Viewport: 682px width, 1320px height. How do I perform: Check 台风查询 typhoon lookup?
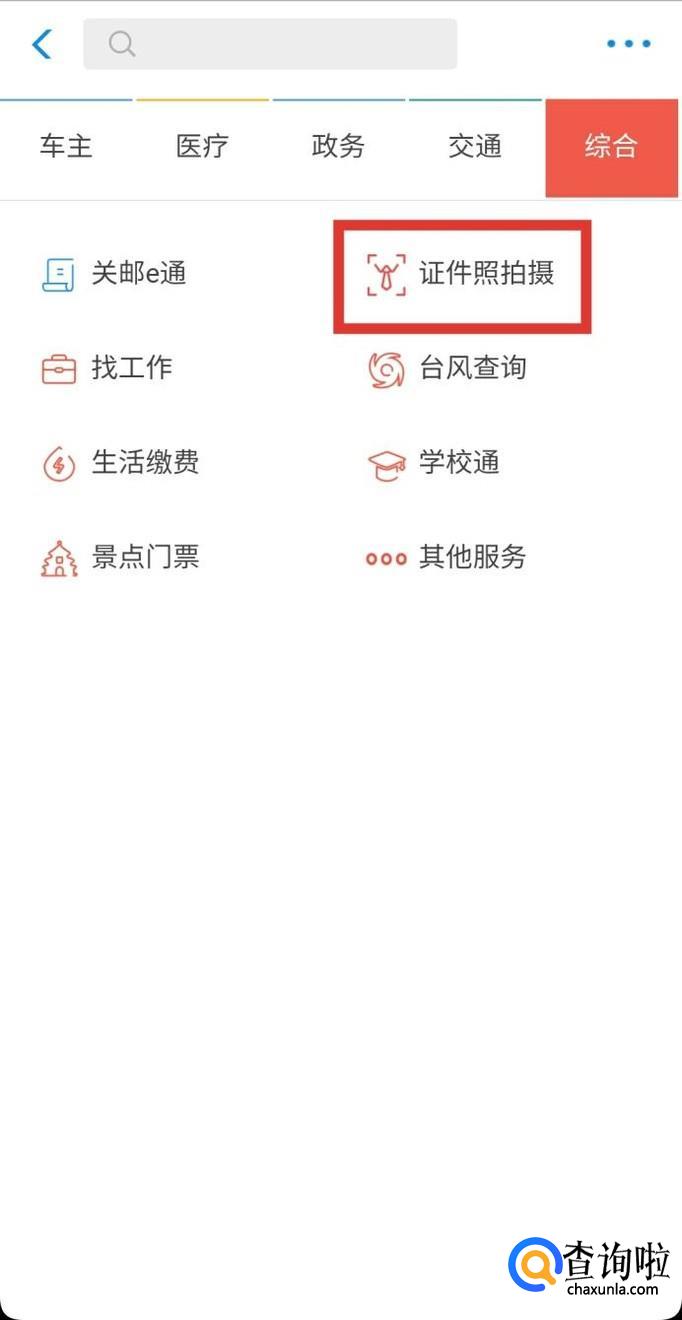click(x=447, y=368)
